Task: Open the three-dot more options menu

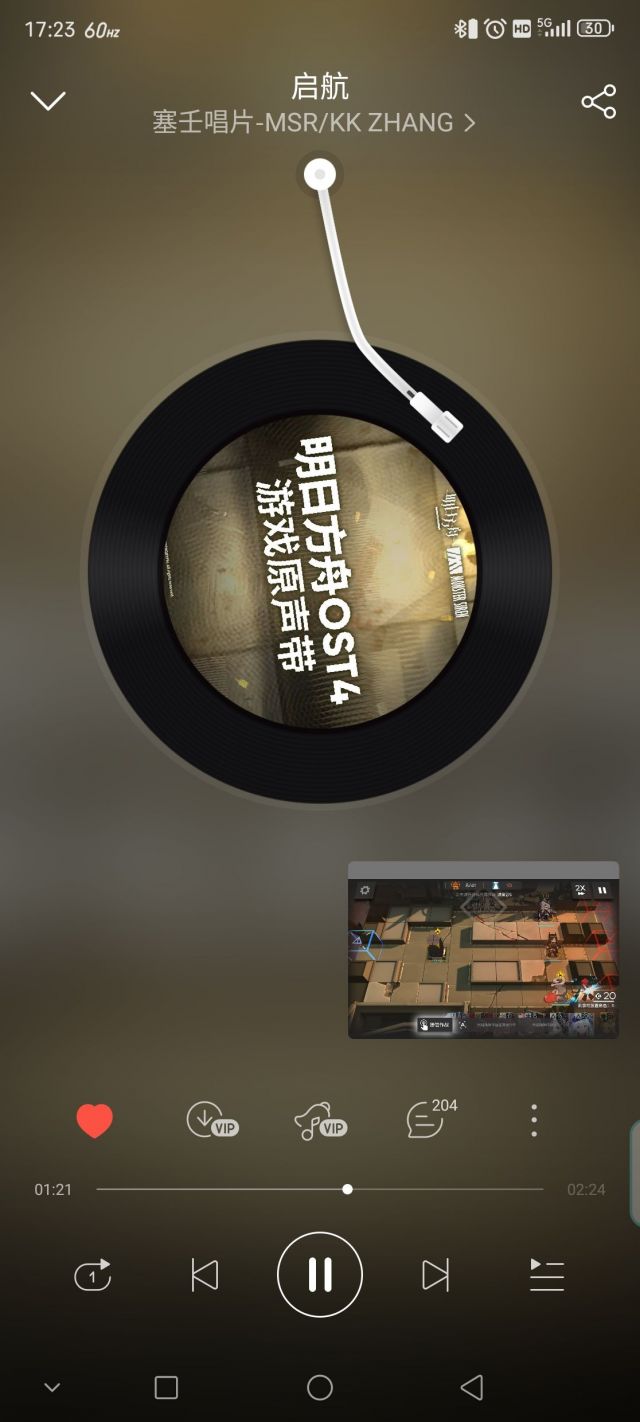Action: coord(534,1121)
